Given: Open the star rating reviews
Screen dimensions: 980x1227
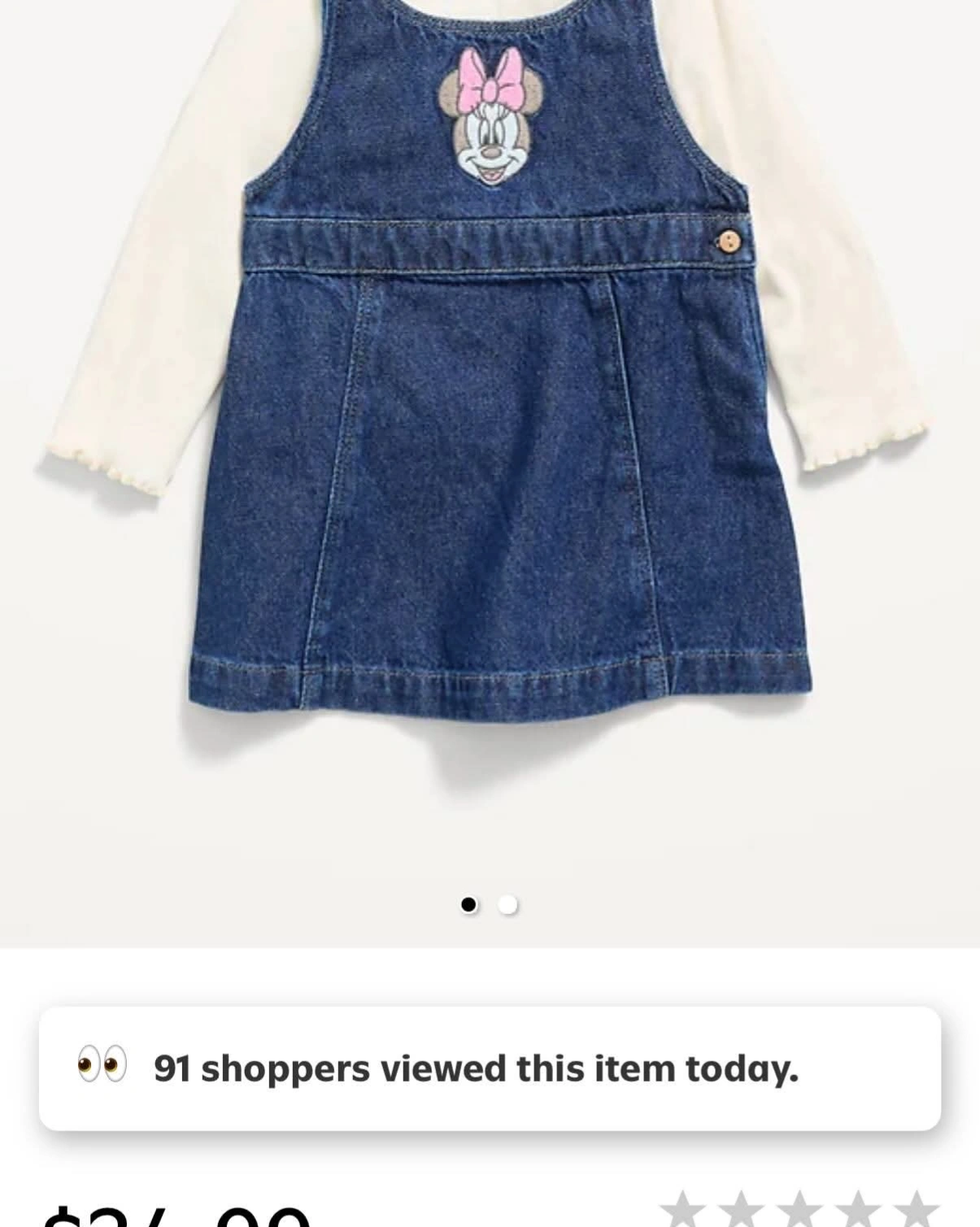Looking at the screenshot, I should [x=799, y=1212].
